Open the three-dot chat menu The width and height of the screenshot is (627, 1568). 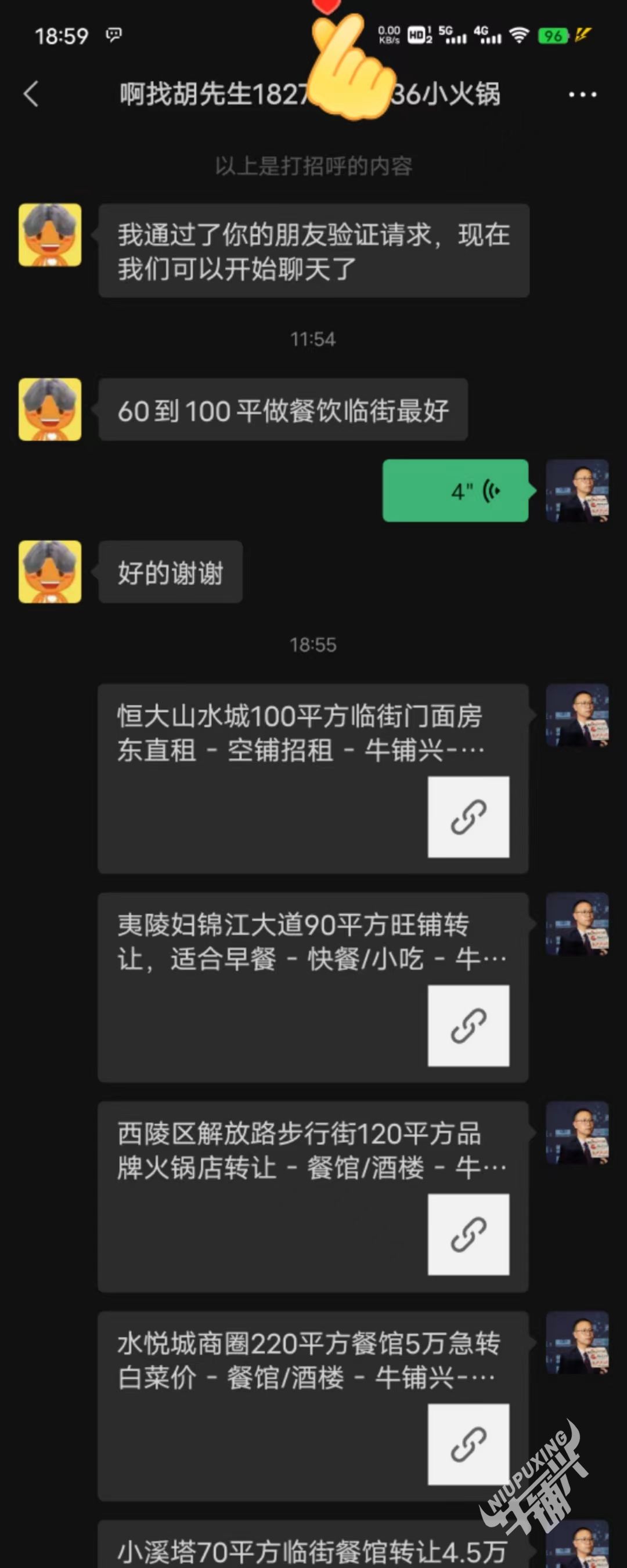coord(582,95)
